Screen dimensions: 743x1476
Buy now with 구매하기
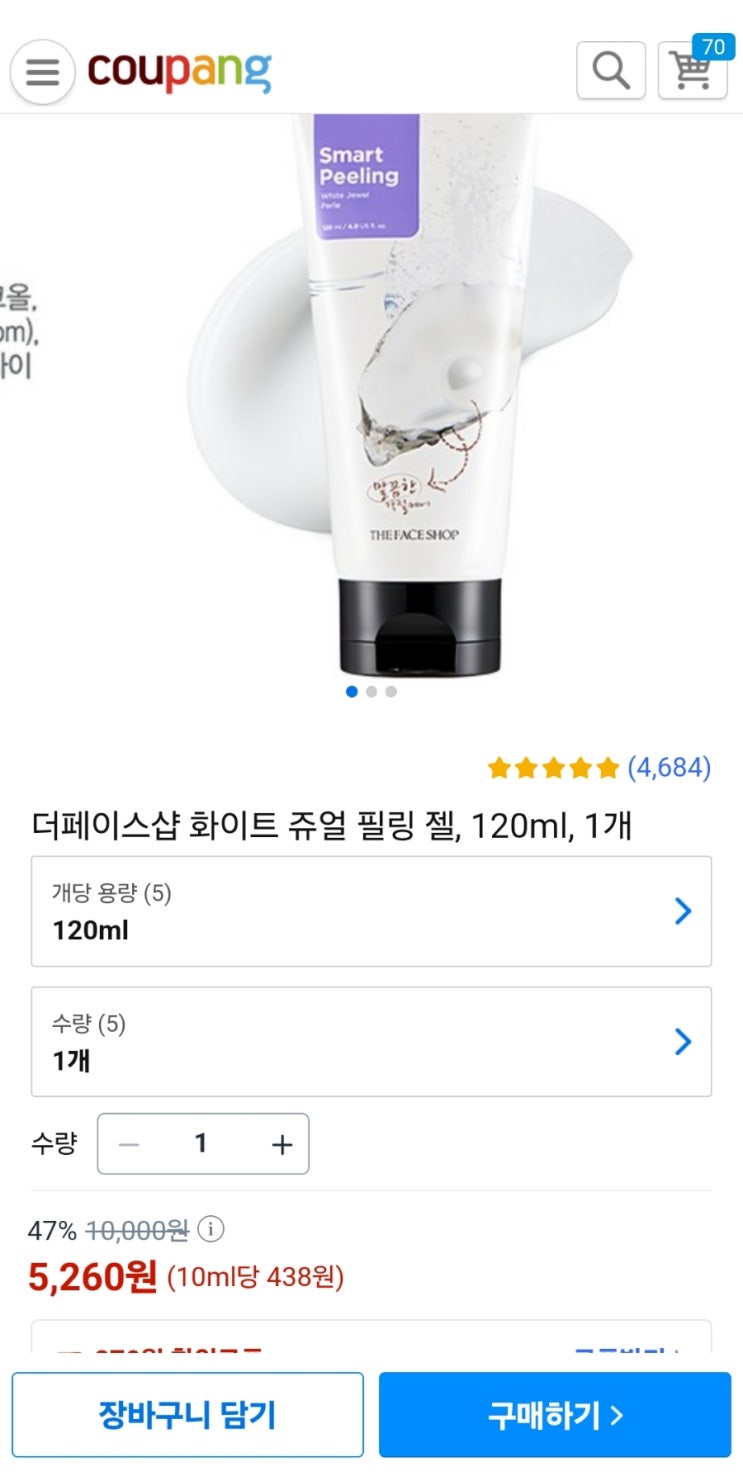[x=555, y=1415]
